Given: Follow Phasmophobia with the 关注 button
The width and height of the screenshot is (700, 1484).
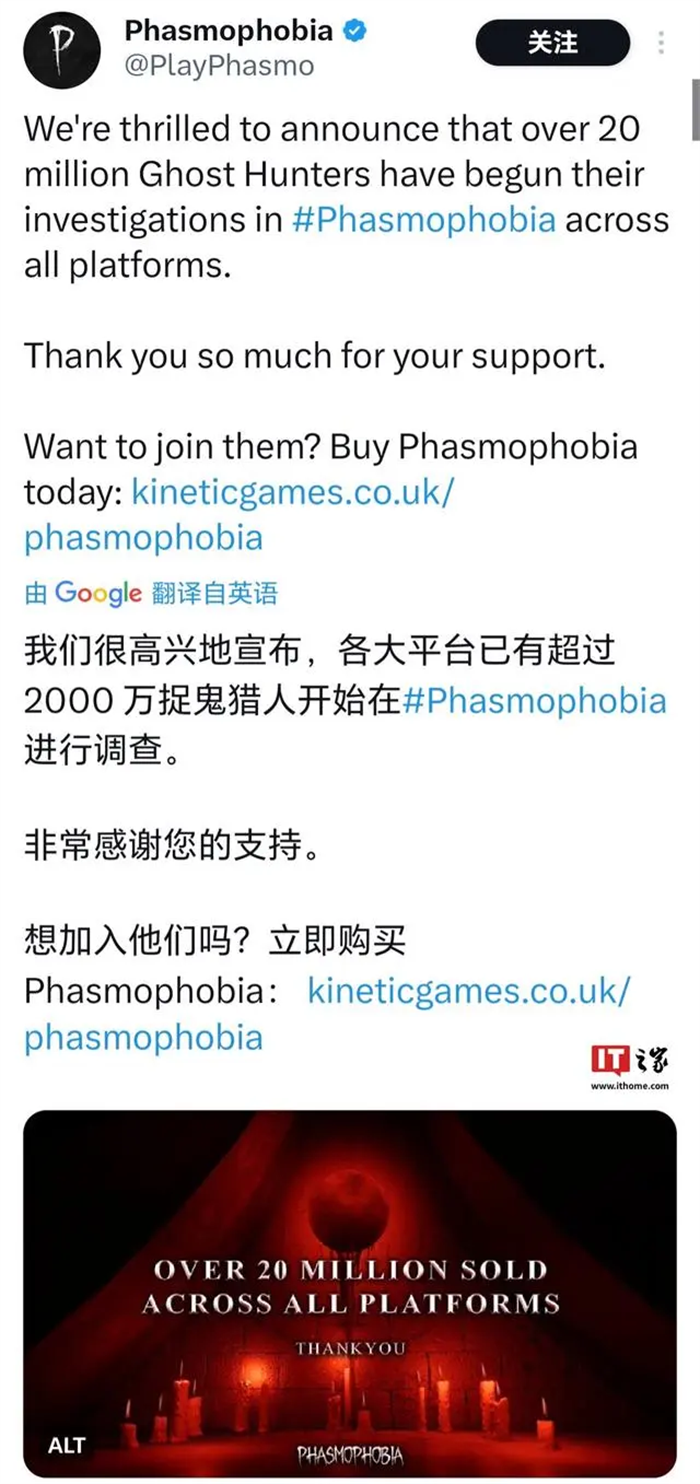Looking at the screenshot, I should click(552, 43).
